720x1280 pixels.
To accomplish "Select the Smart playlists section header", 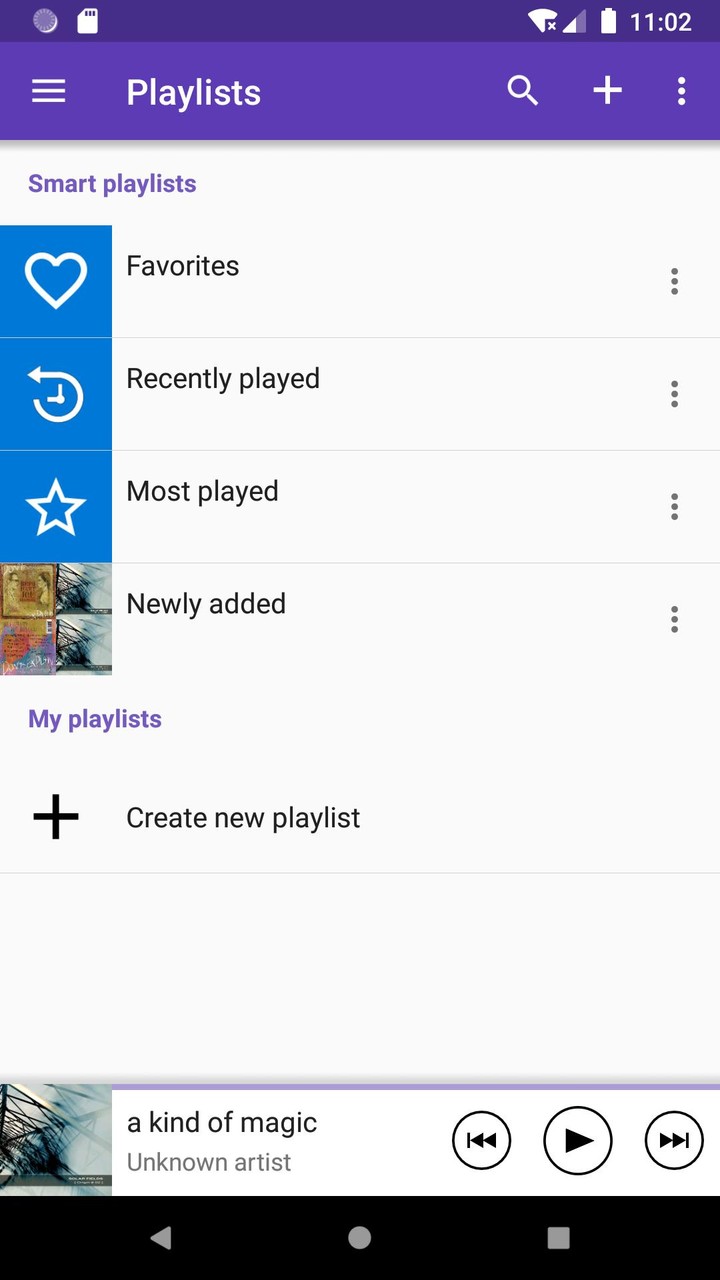I will [x=112, y=183].
